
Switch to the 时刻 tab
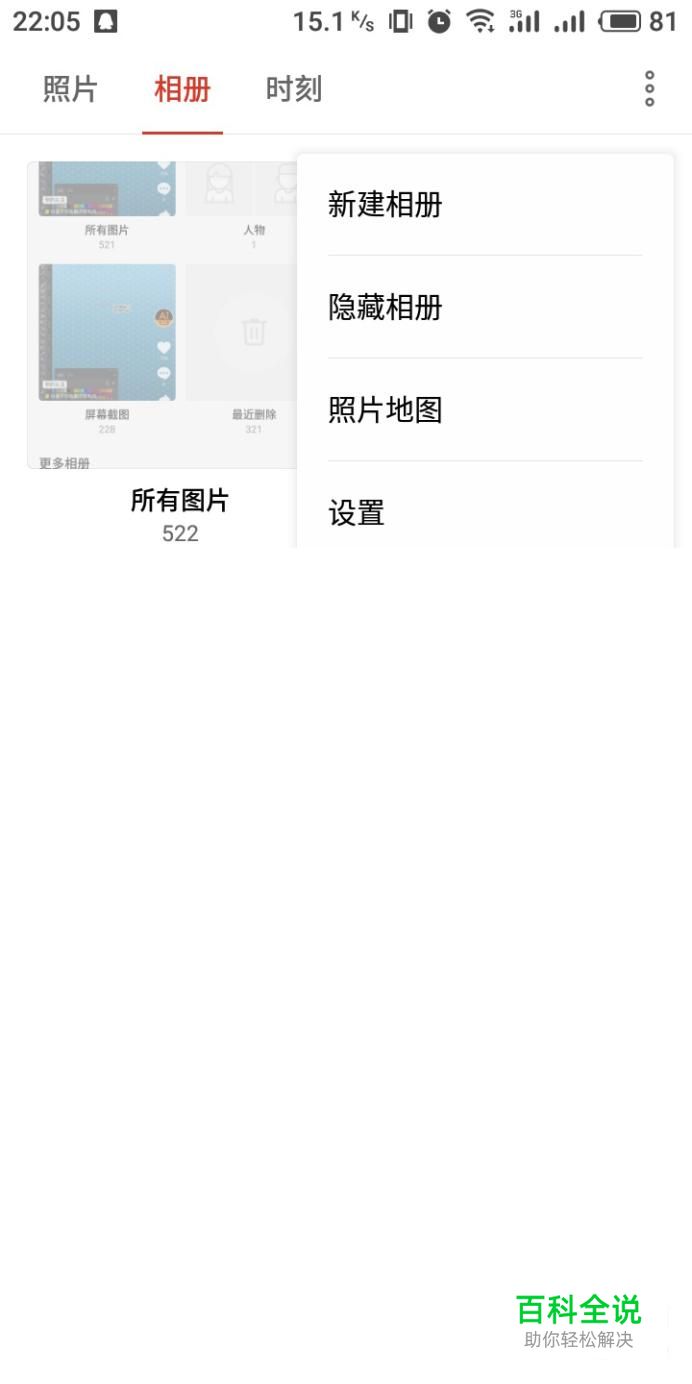click(x=293, y=89)
